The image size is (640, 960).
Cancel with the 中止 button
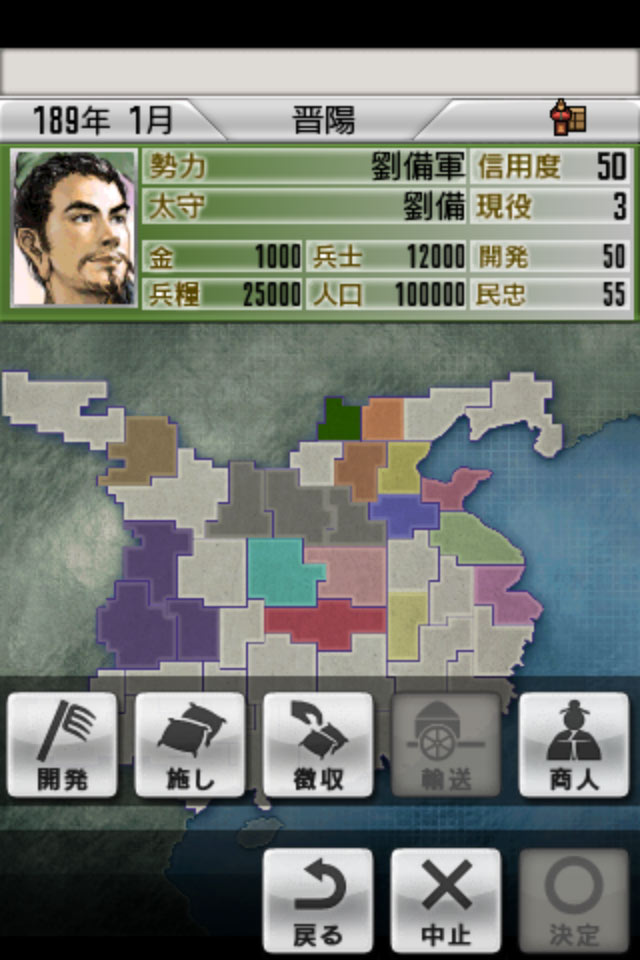pyautogui.click(x=446, y=900)
